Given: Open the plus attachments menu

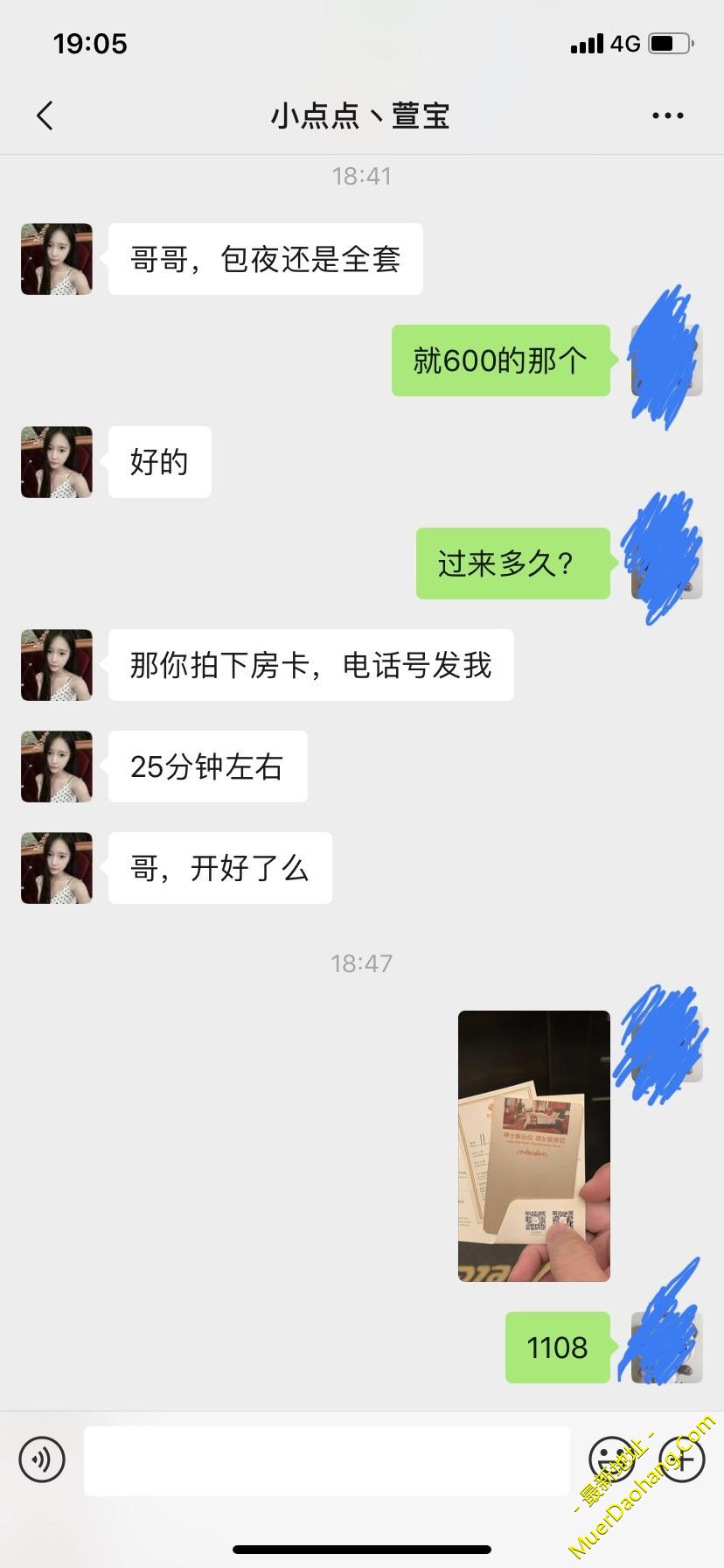Looking at the screenshot, I should [681, 1459].
